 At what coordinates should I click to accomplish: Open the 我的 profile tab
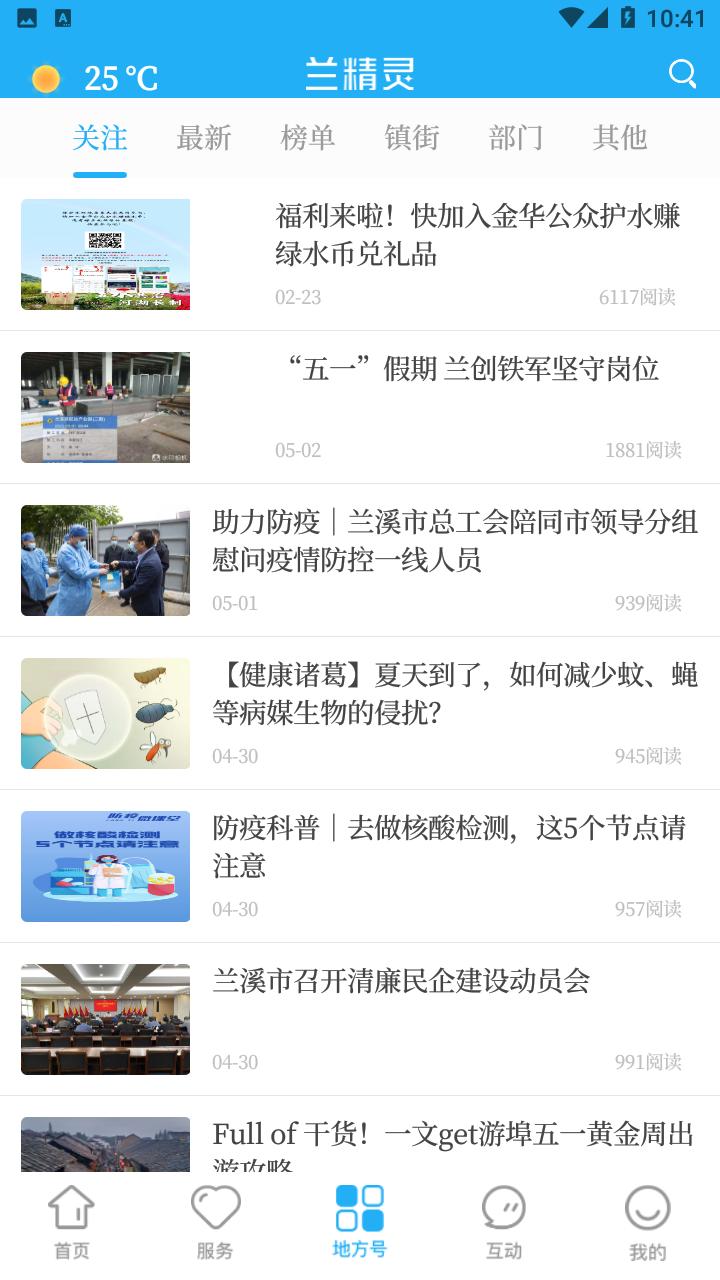pos(647,1222)
